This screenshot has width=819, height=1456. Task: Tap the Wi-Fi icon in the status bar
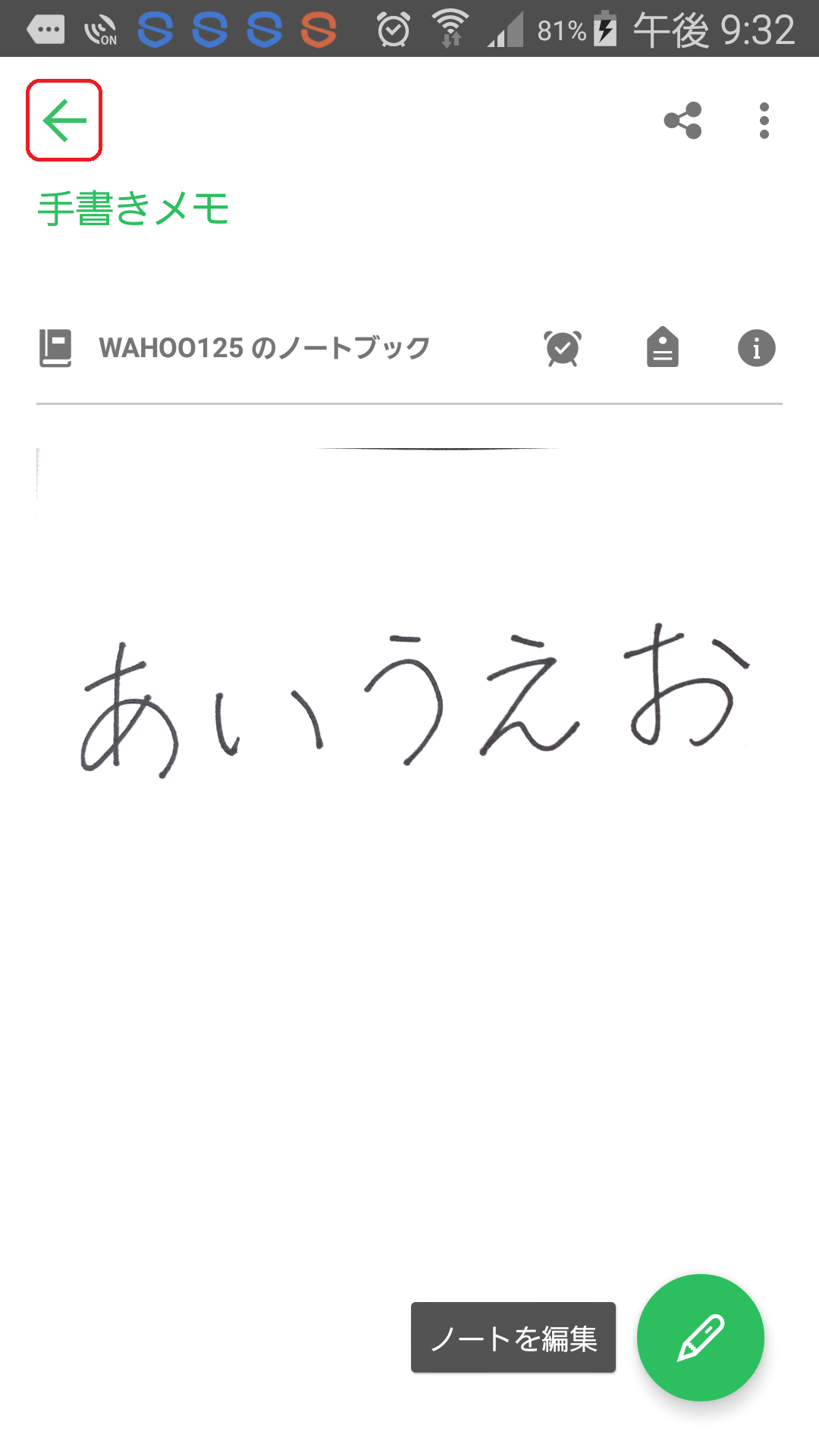click(450, 27)
